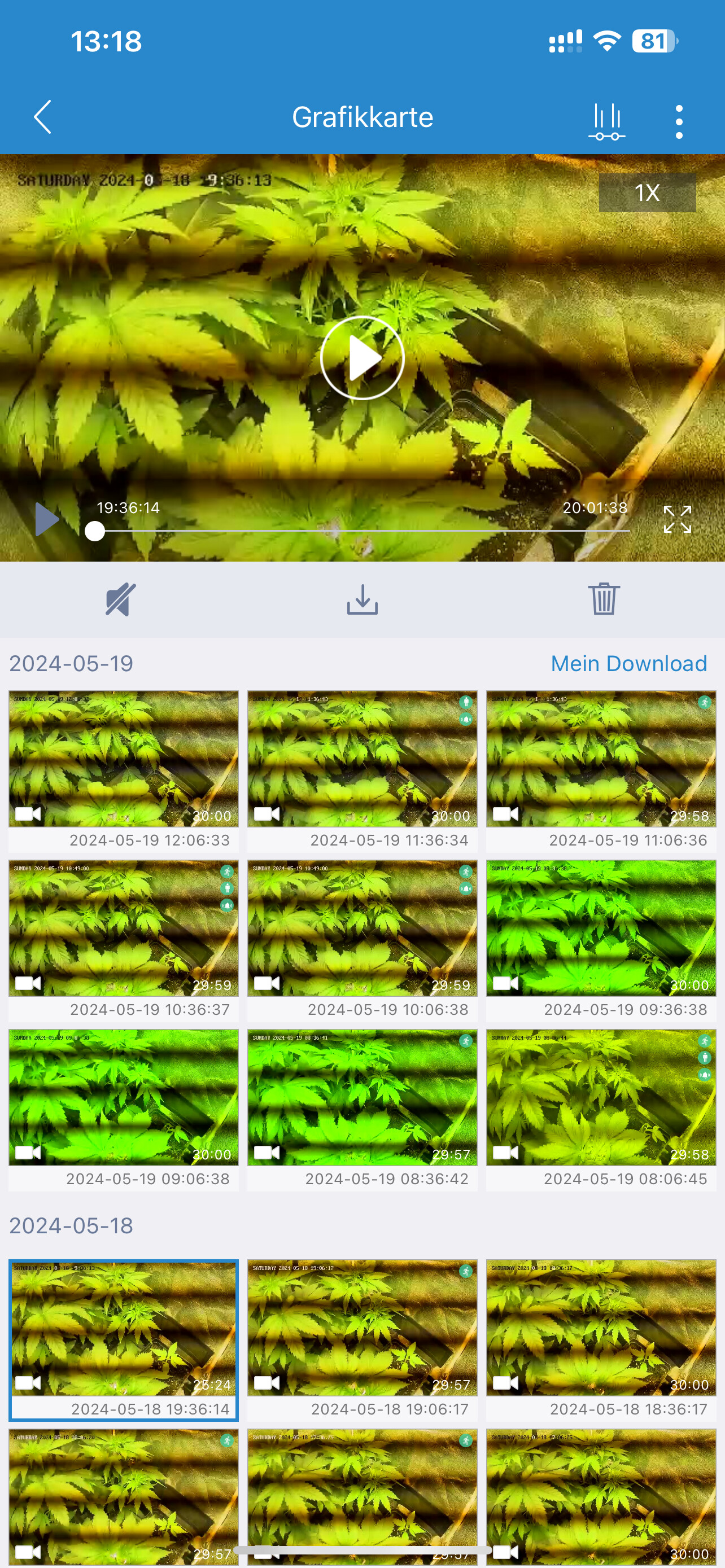Go back from Grafikkarte screen

click(x=42, y=117)
